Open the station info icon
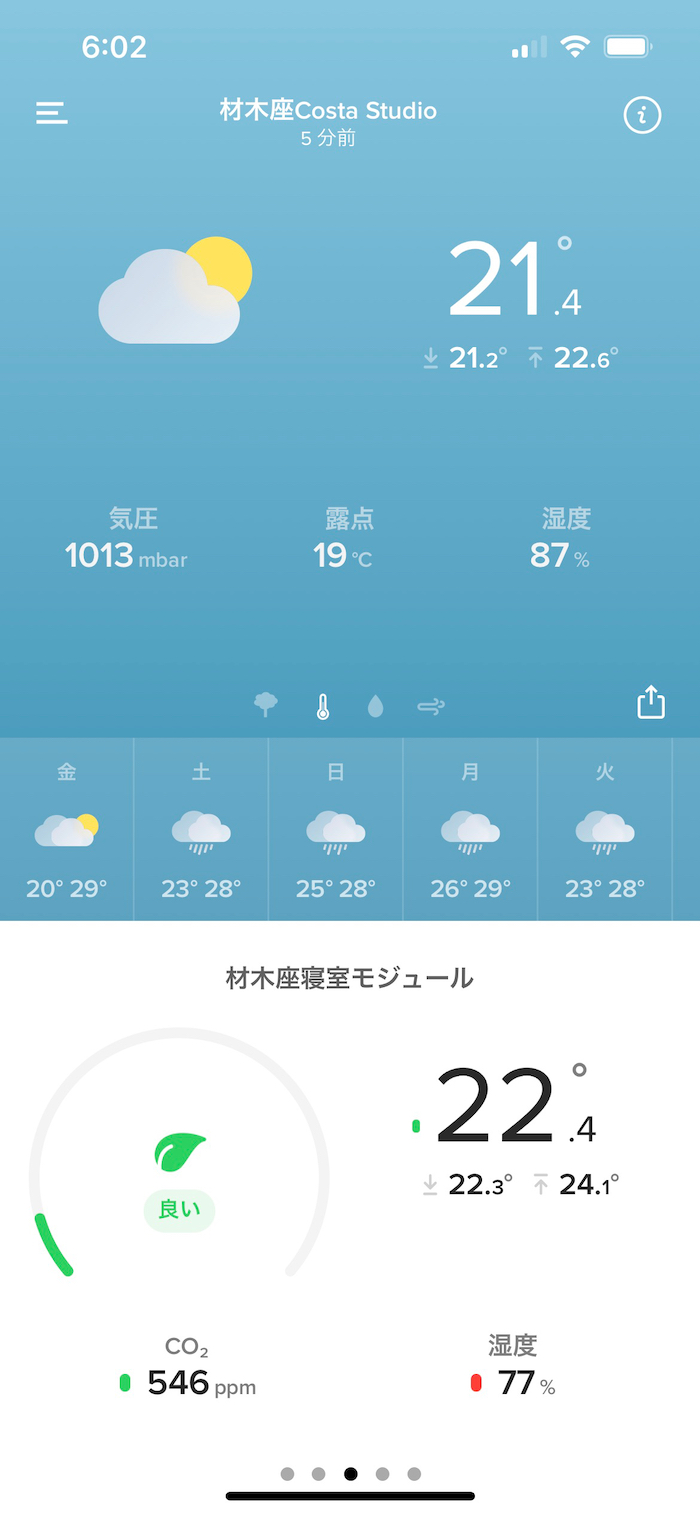700x1515 pixels. (x=642, y=116)
